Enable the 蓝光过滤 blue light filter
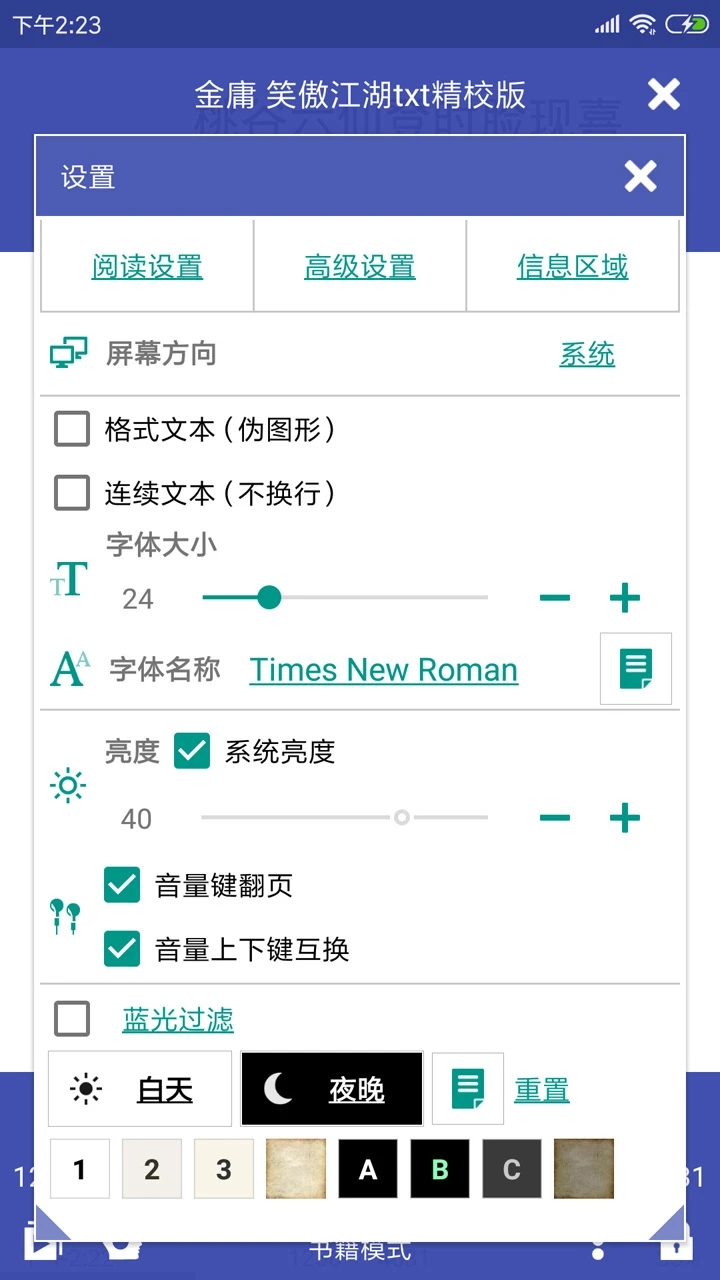This screenshot has height=1280, width=720. [71, 1018]
